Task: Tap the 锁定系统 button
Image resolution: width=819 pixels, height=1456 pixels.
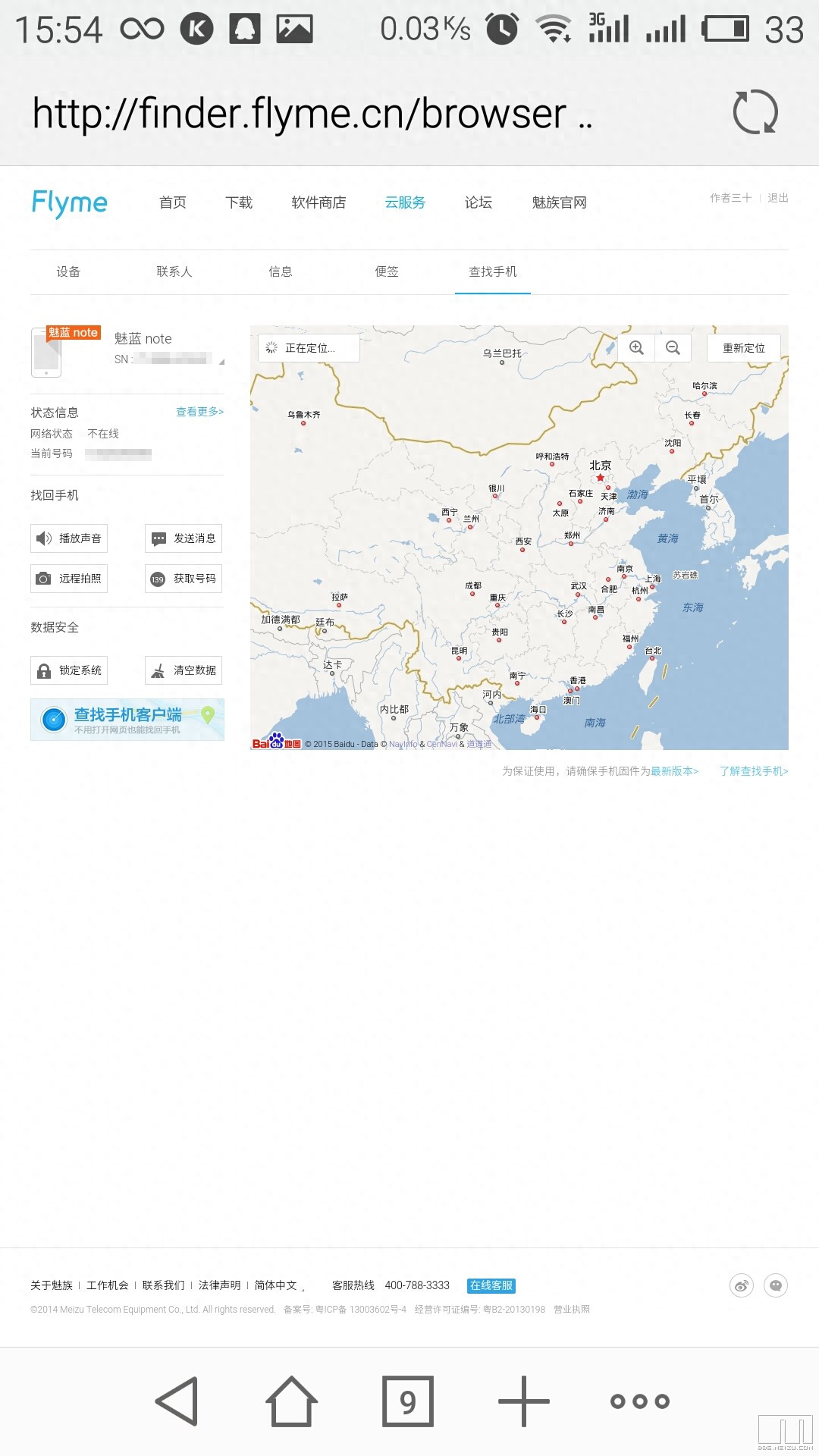Action: point(69,670)
